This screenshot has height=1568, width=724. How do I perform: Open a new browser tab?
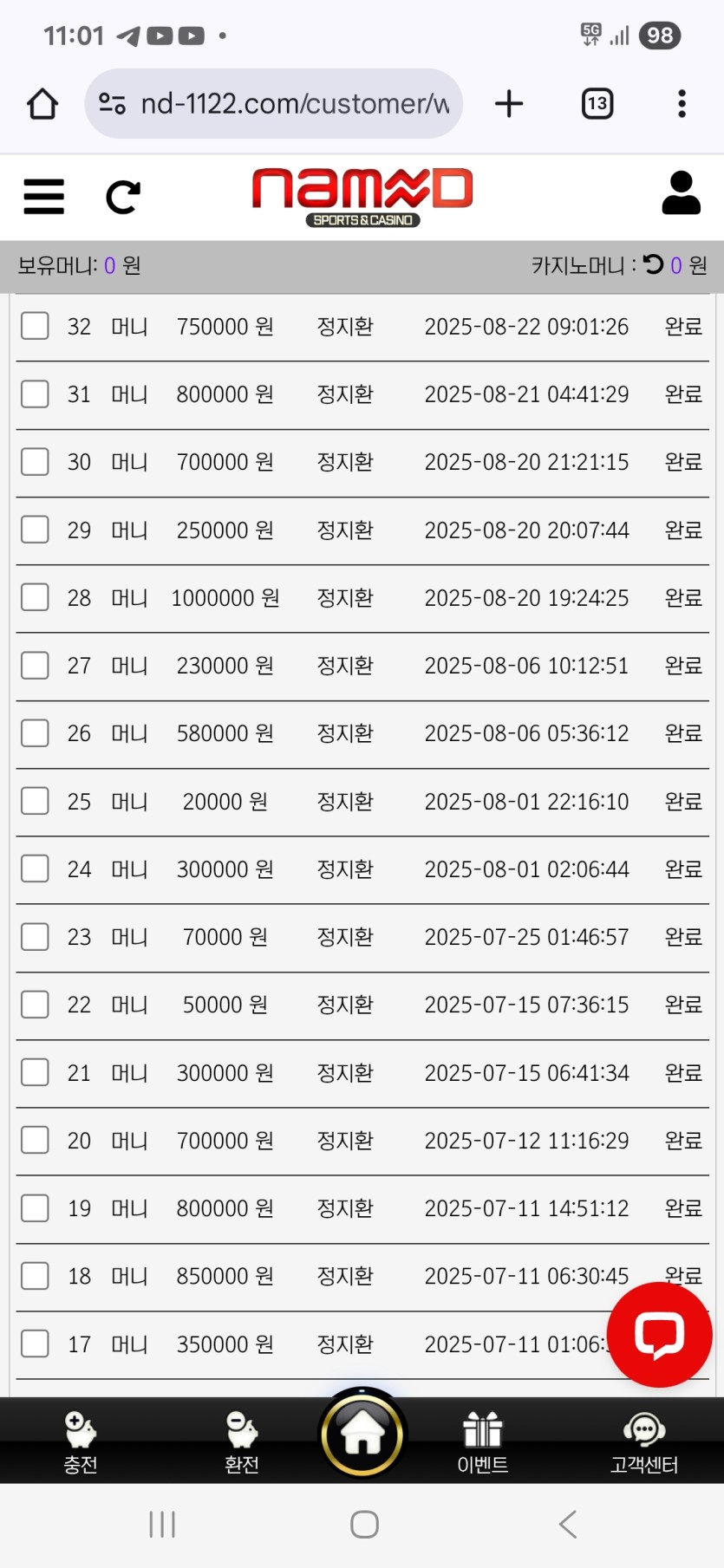(x=509, y=104)
